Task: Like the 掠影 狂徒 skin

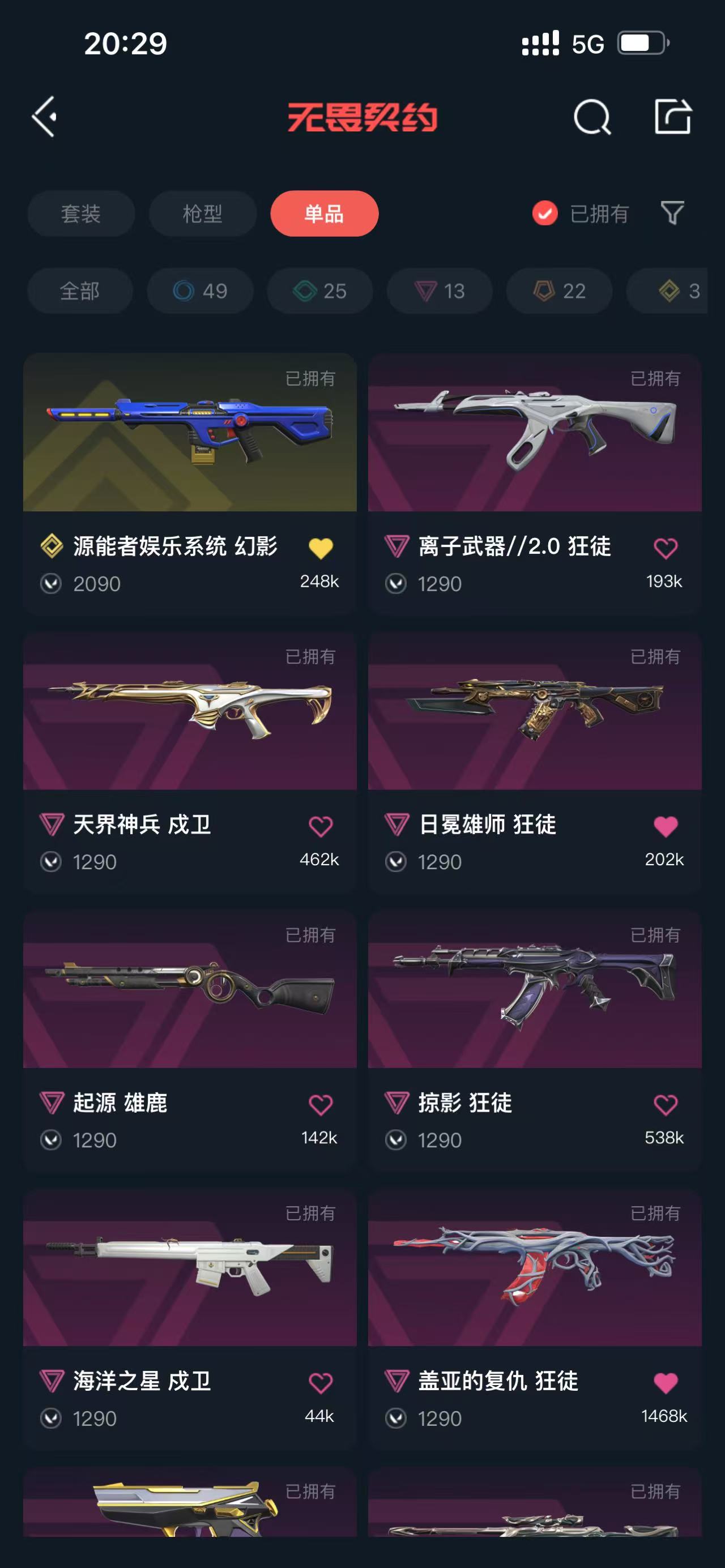Action: click(x=666, y=1105)
